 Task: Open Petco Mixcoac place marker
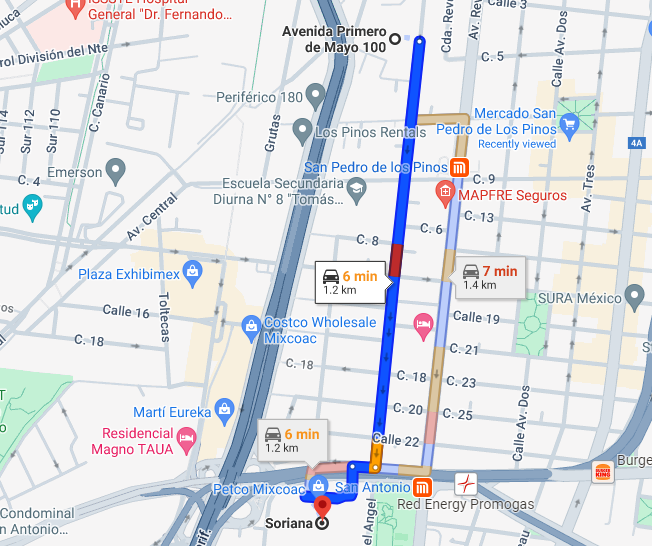pos(318,487)
